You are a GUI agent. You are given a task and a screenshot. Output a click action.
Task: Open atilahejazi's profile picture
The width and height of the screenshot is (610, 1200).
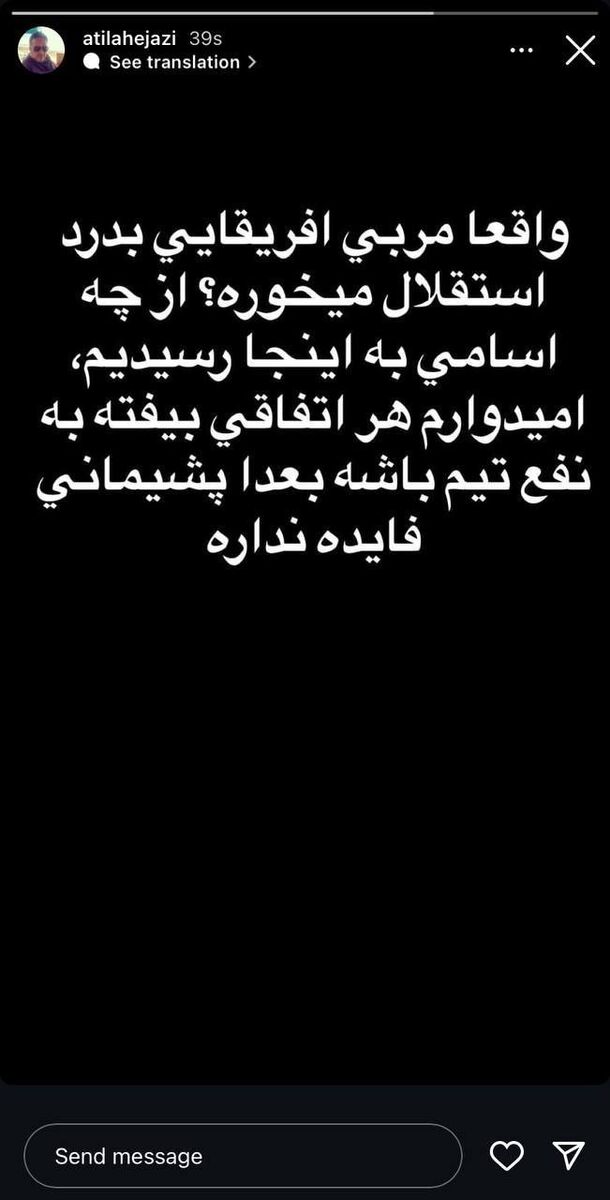(x=41, y=50)
